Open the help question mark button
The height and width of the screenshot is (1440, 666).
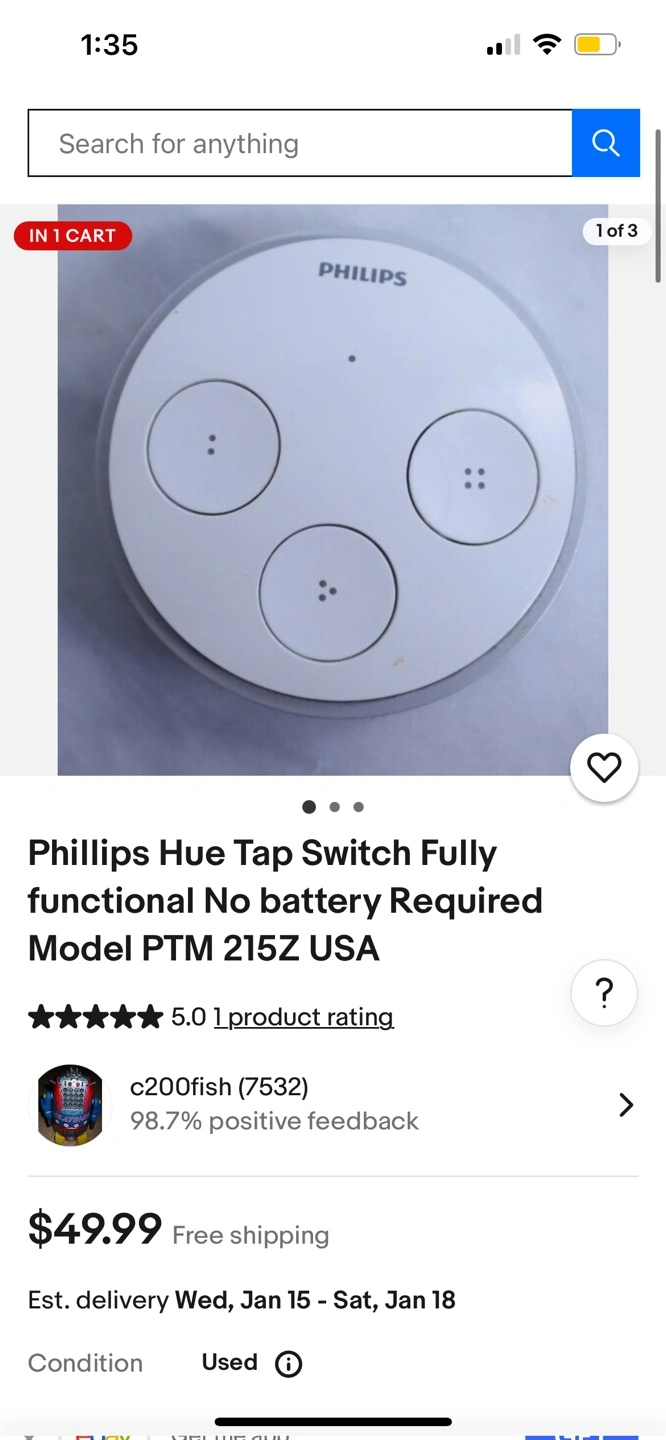pos(604,993)
